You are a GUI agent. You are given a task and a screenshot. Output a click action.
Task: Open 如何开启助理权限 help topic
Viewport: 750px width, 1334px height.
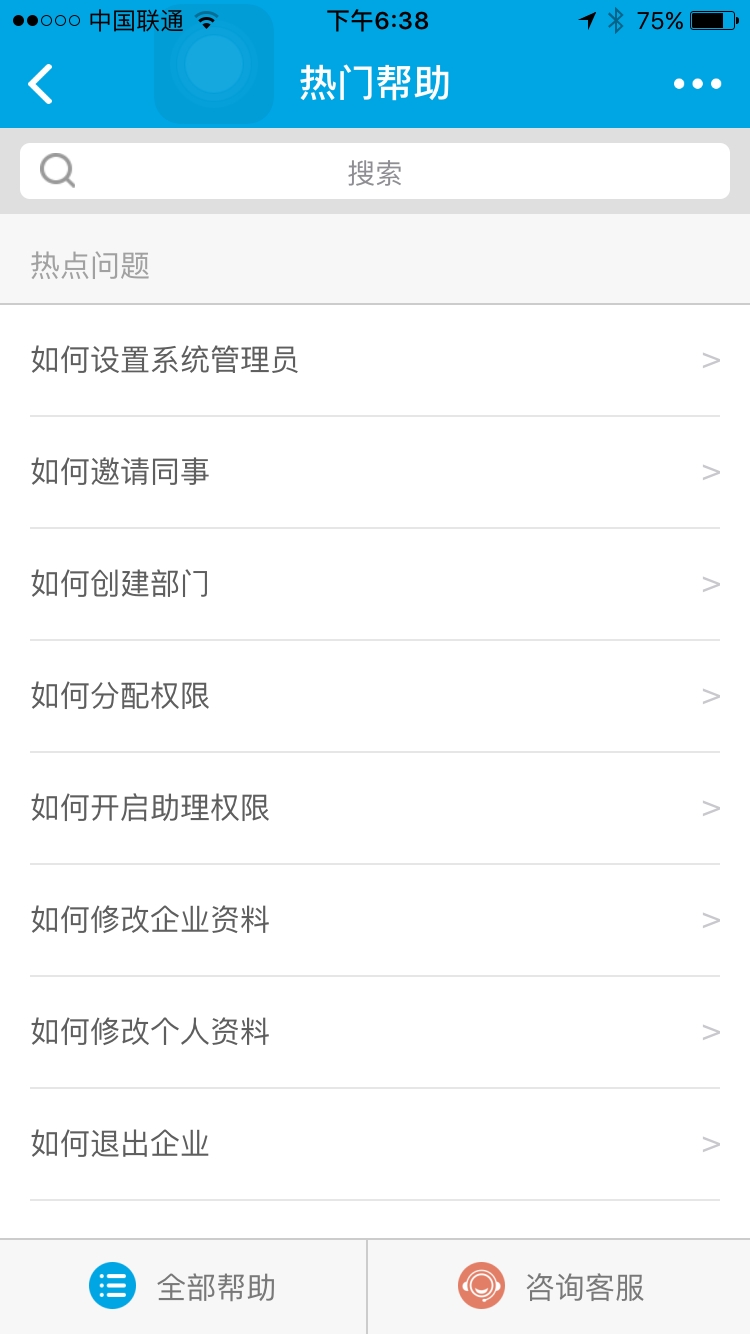tap(375, 808)
